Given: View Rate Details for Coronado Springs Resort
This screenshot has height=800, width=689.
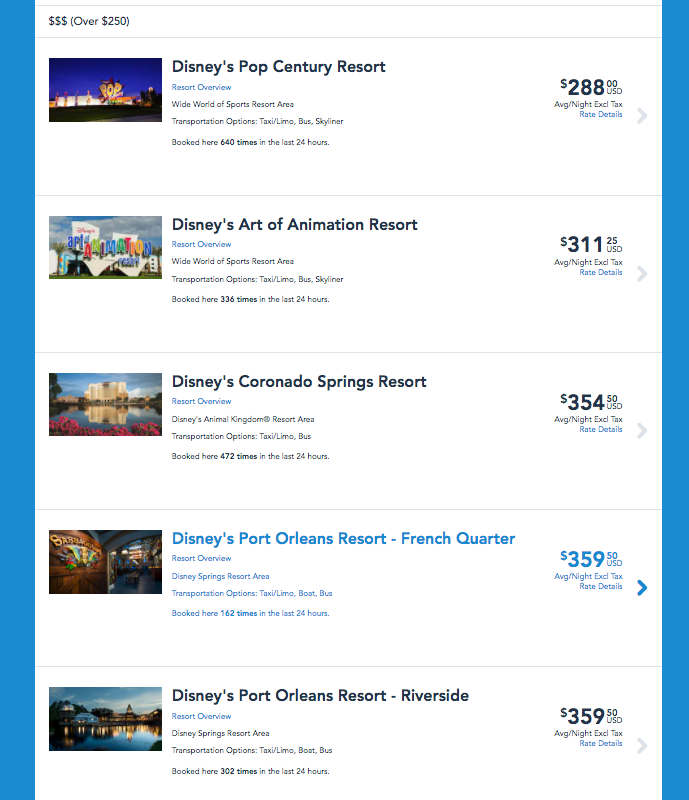Looking at the screenshot, I should click(600, 429).
